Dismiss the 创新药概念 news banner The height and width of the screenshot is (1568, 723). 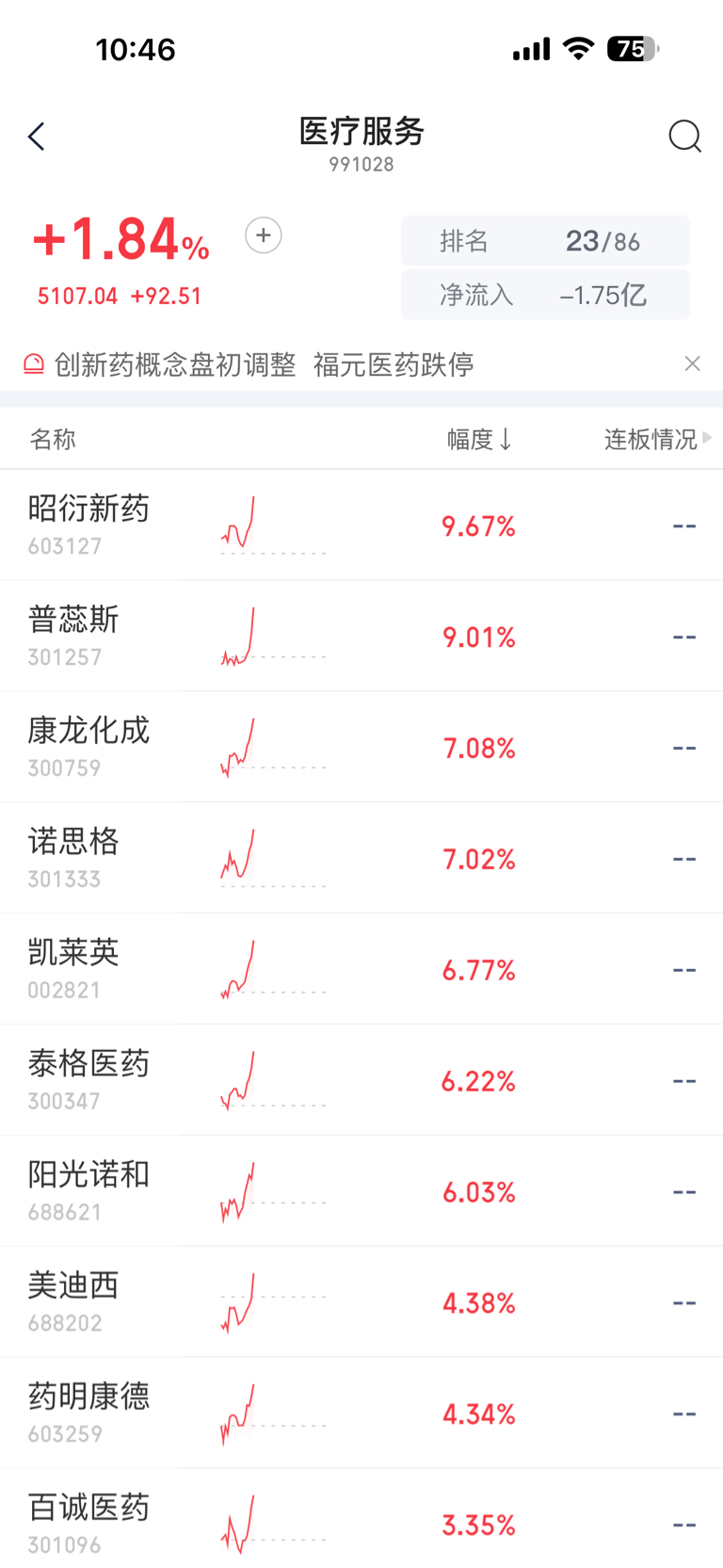point(692,364)
